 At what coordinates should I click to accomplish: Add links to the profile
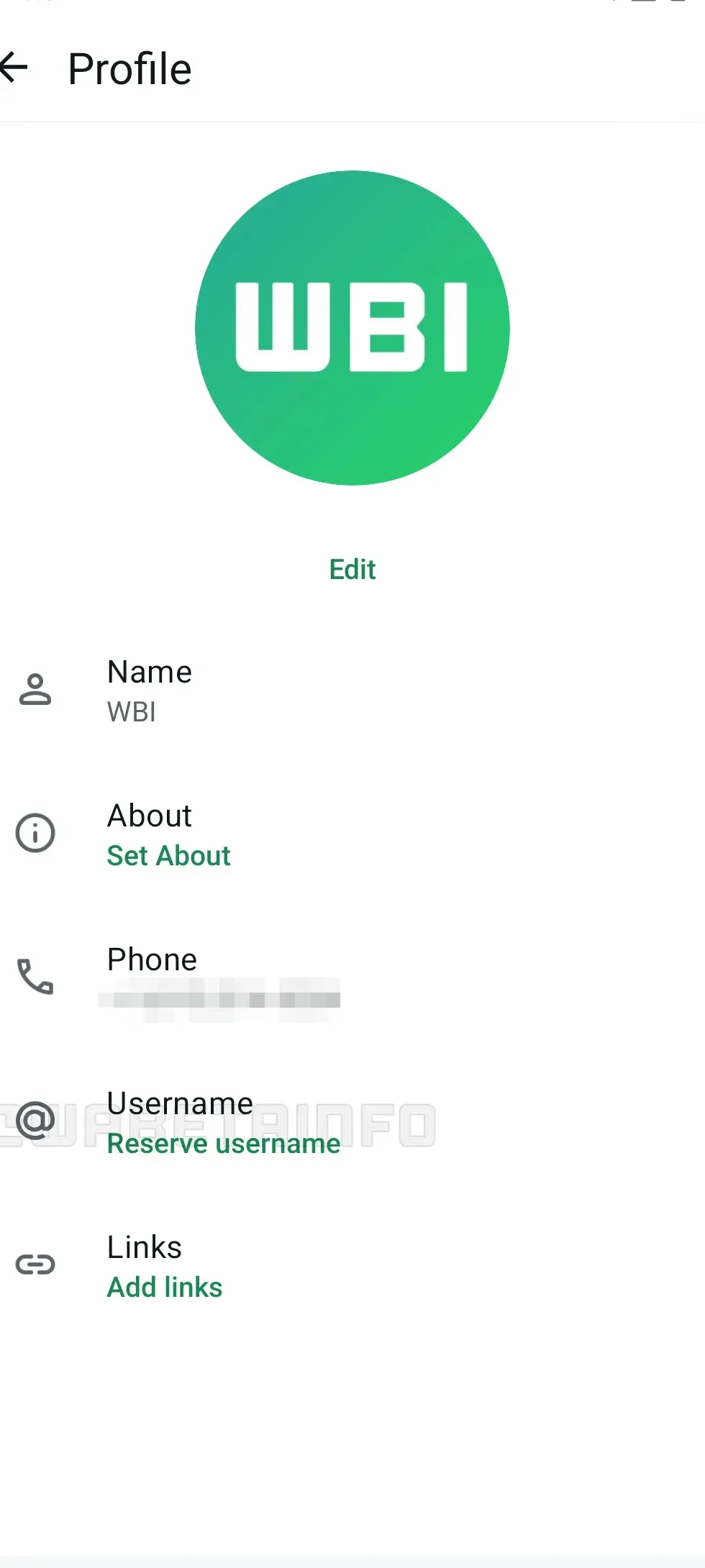pyautogui.click(x=165, y=1287)
